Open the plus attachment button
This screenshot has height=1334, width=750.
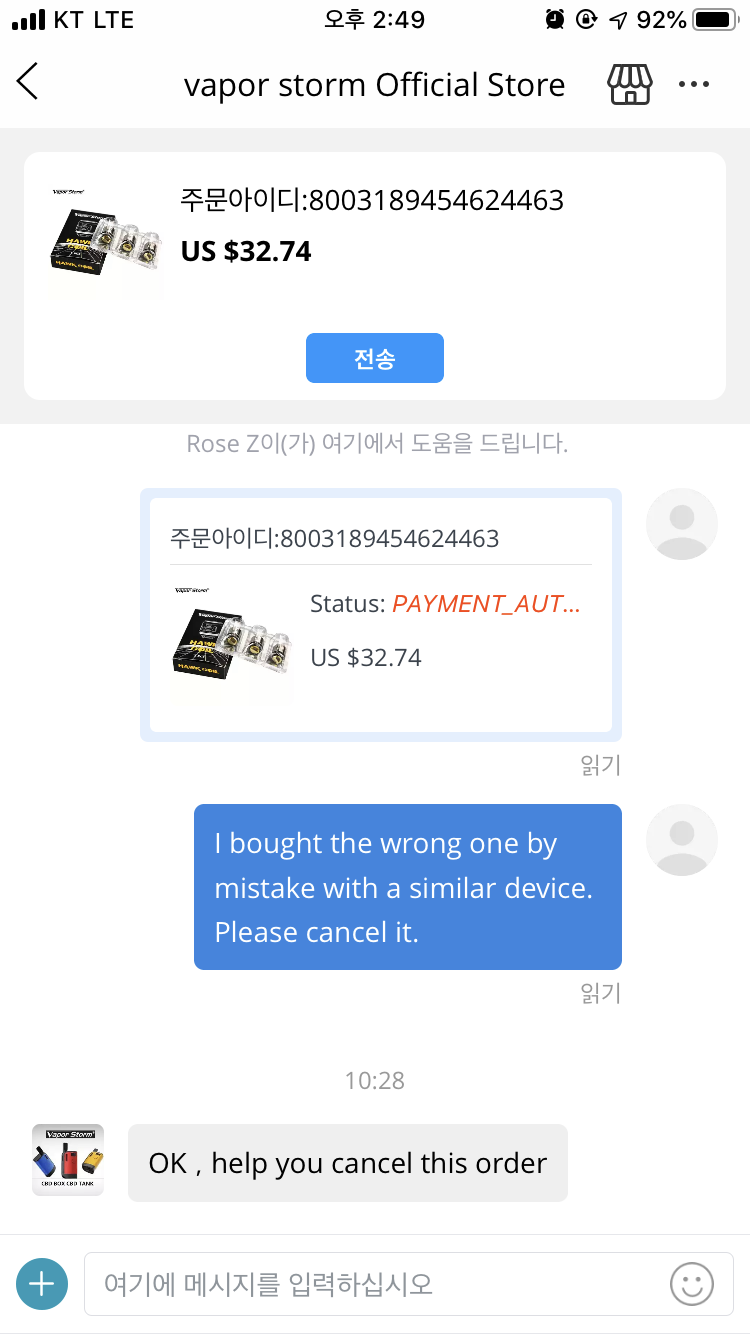[42, 1283]
